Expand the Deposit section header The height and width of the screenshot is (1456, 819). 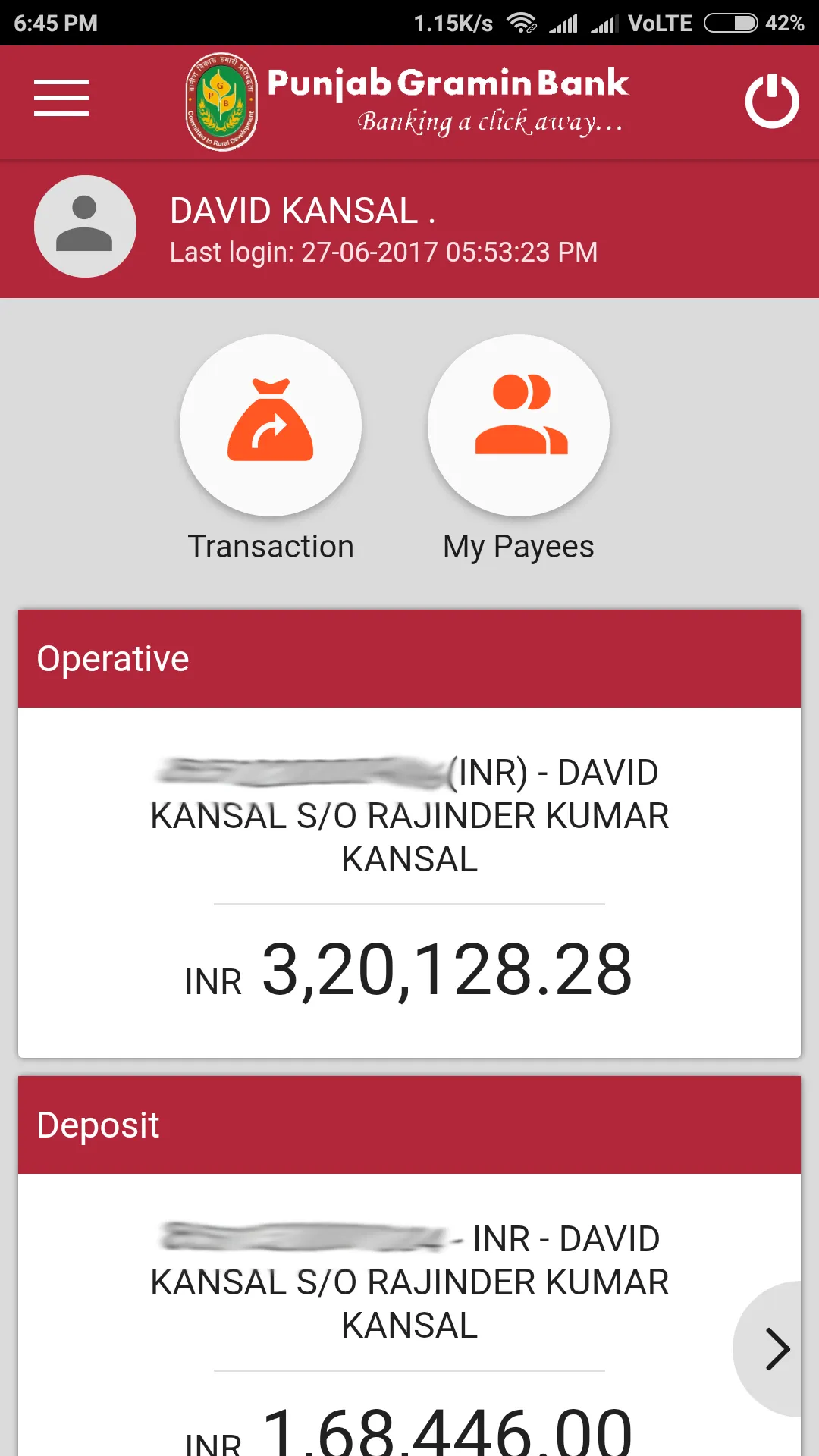coord(409,1125)
